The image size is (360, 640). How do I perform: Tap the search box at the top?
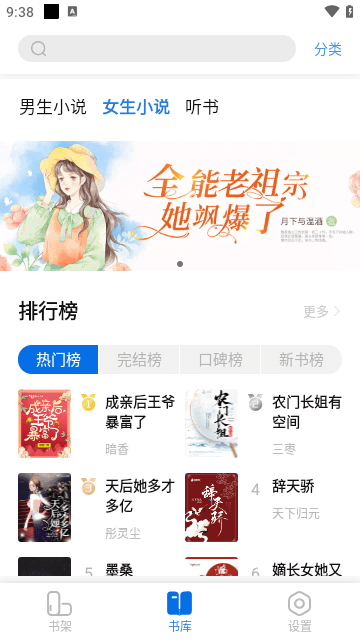click(x=157, y=49)
